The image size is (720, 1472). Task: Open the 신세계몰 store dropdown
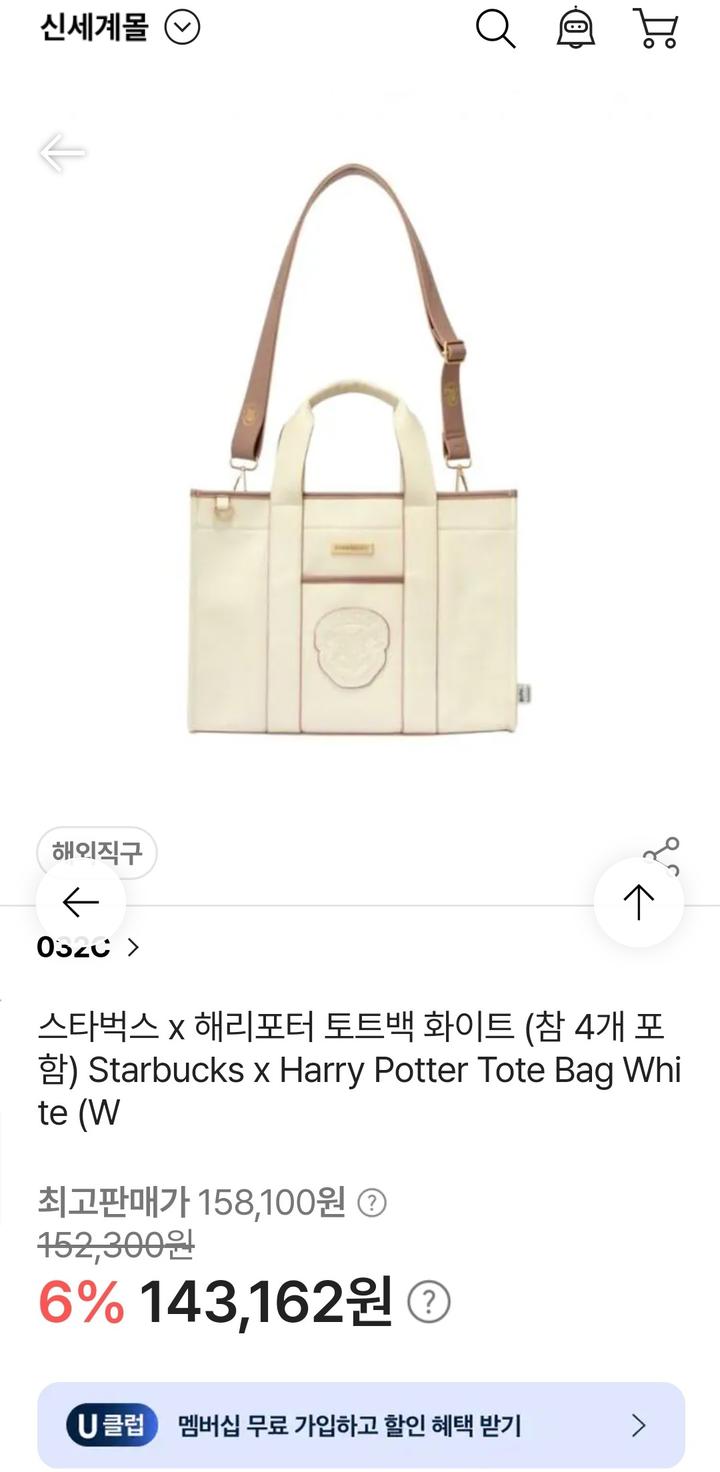click(182, 28)
